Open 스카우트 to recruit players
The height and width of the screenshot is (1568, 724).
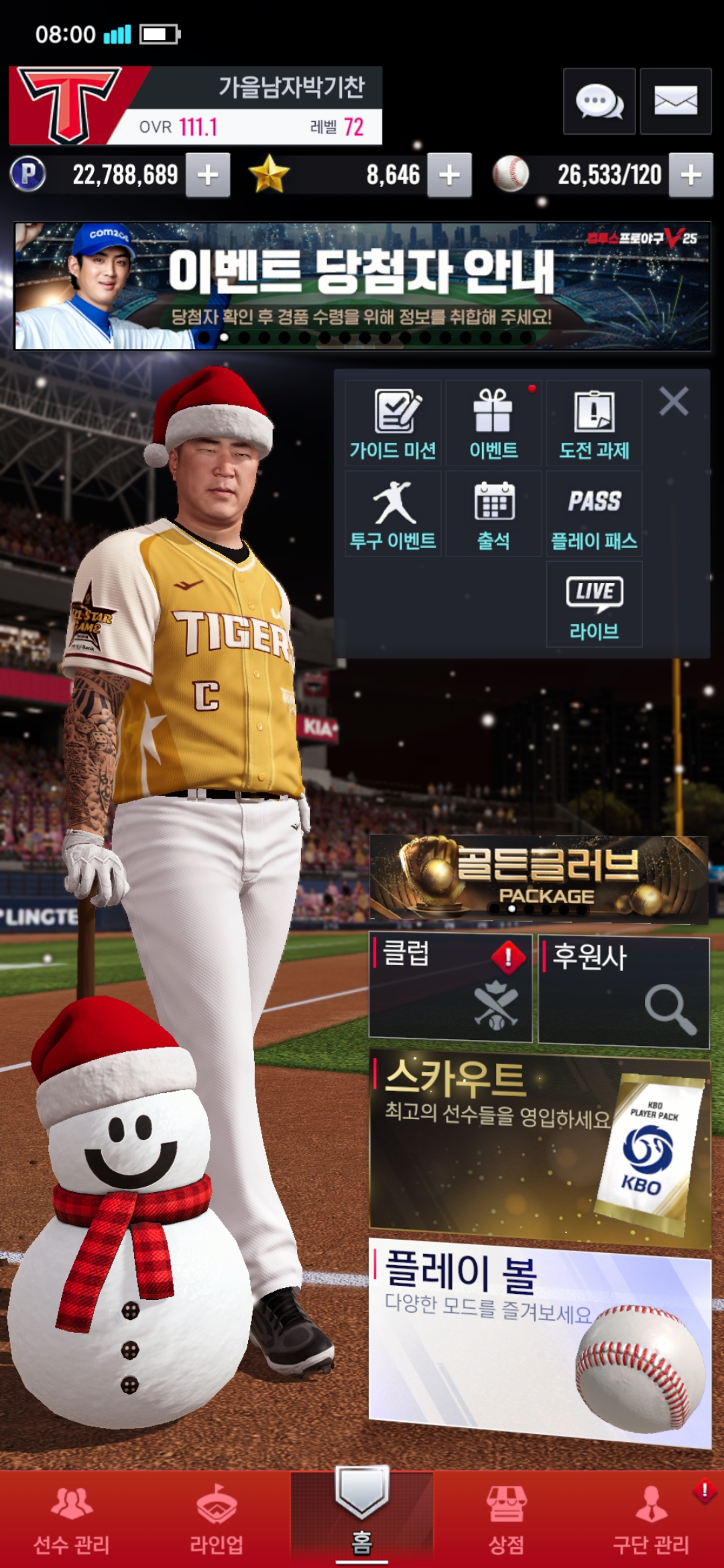tap(539, 1147)
